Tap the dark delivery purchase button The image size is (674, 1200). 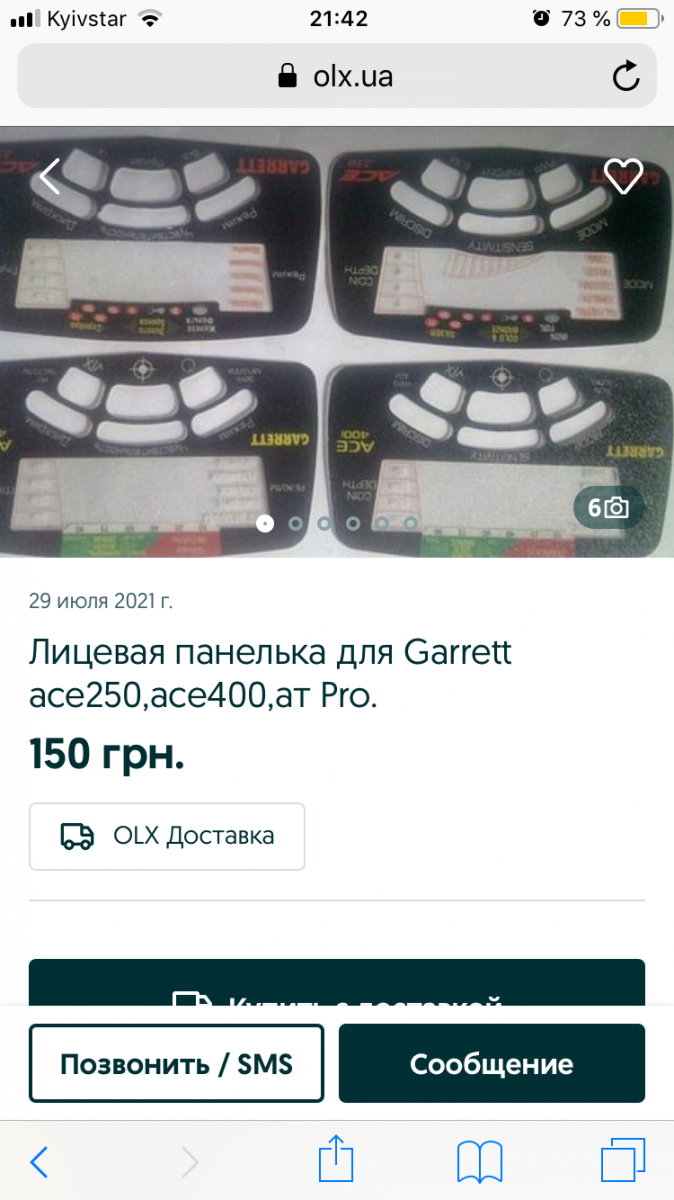[336, 985]
